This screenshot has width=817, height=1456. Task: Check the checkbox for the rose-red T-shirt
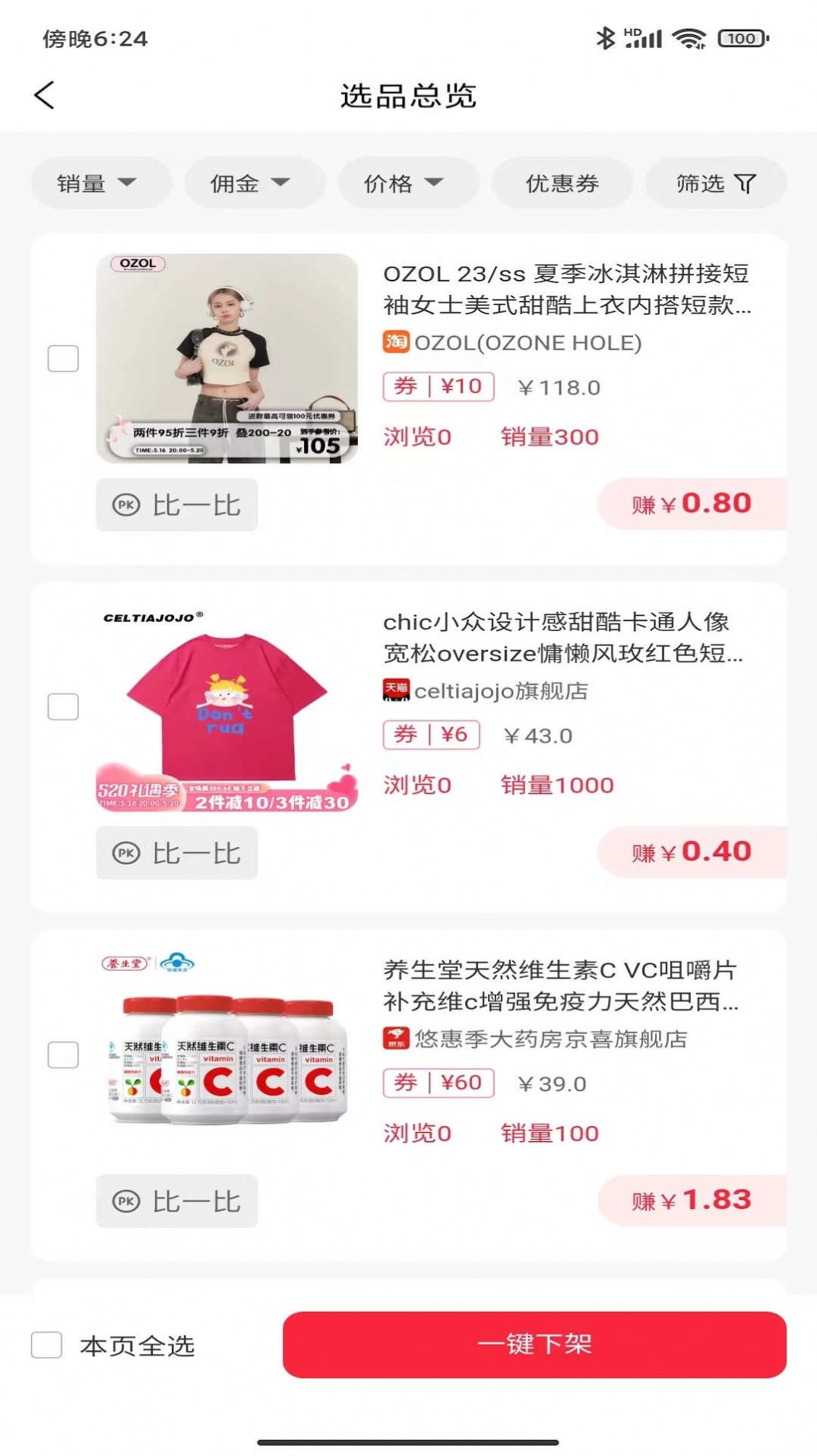[x=63, y=706]
